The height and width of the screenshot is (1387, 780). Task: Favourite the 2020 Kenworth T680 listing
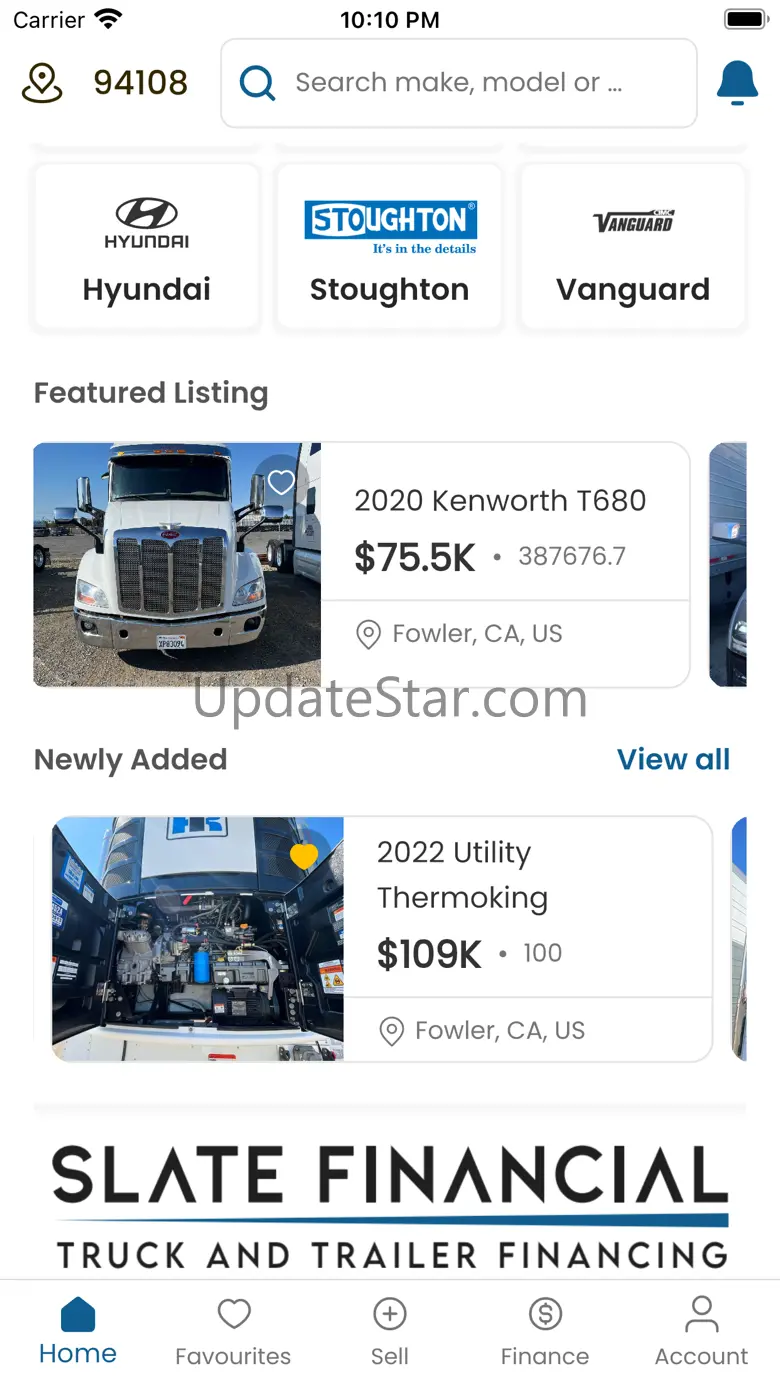282,483
